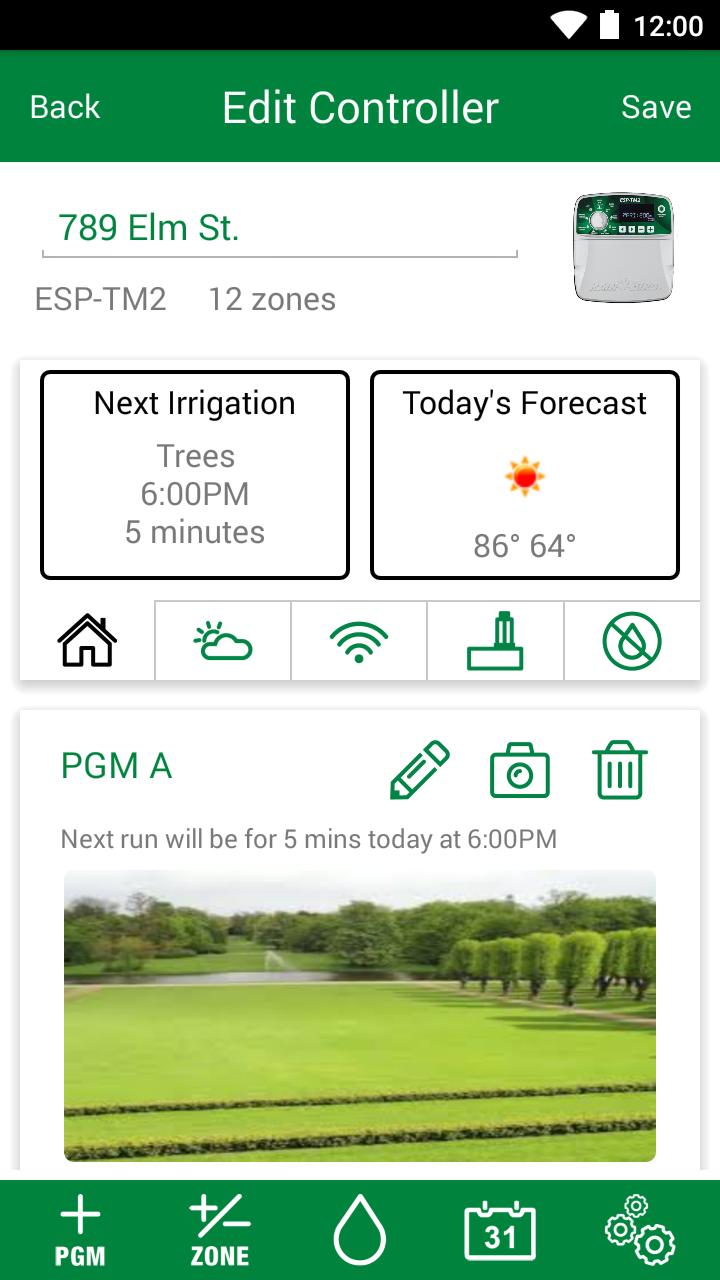The width and height of the screenshot is (720, 1280).
Task: Open the gears settings
Action: (x=640, y=1230)
